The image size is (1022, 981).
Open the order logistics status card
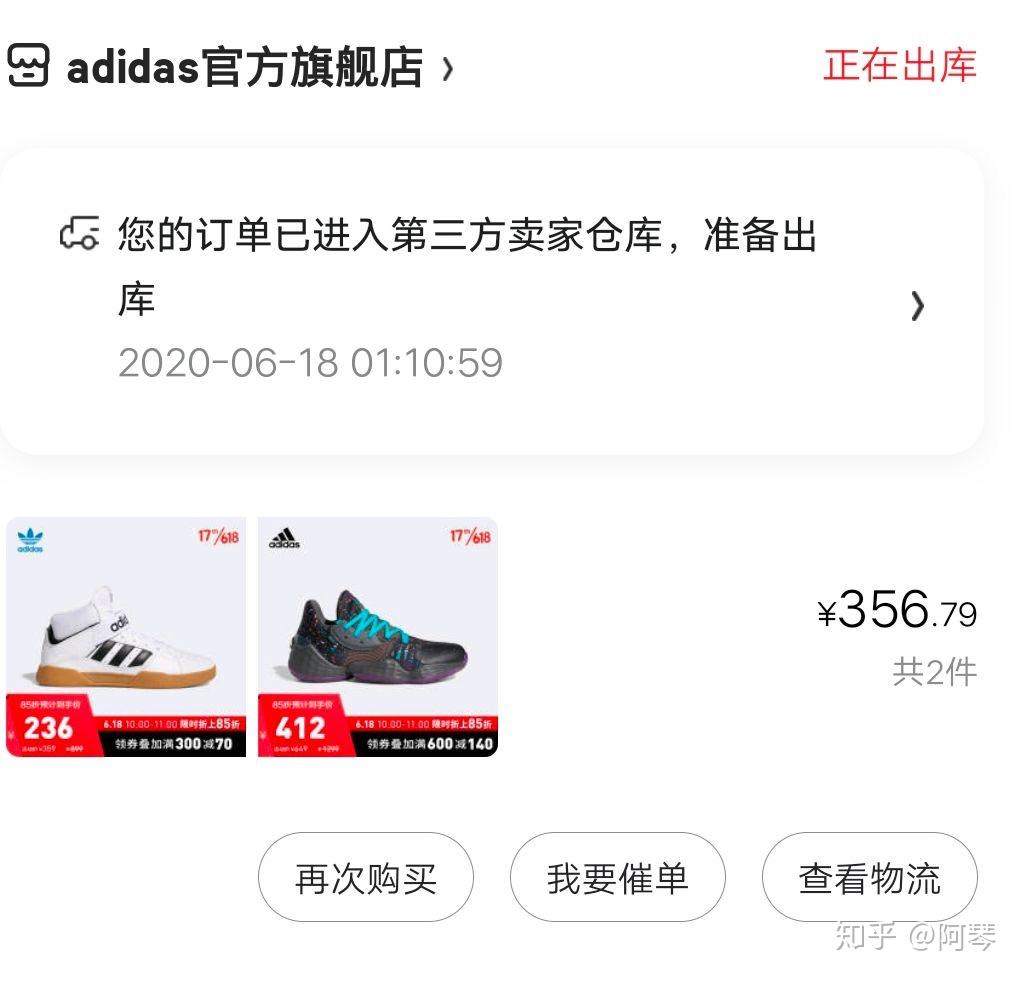(x=490, y=302)
